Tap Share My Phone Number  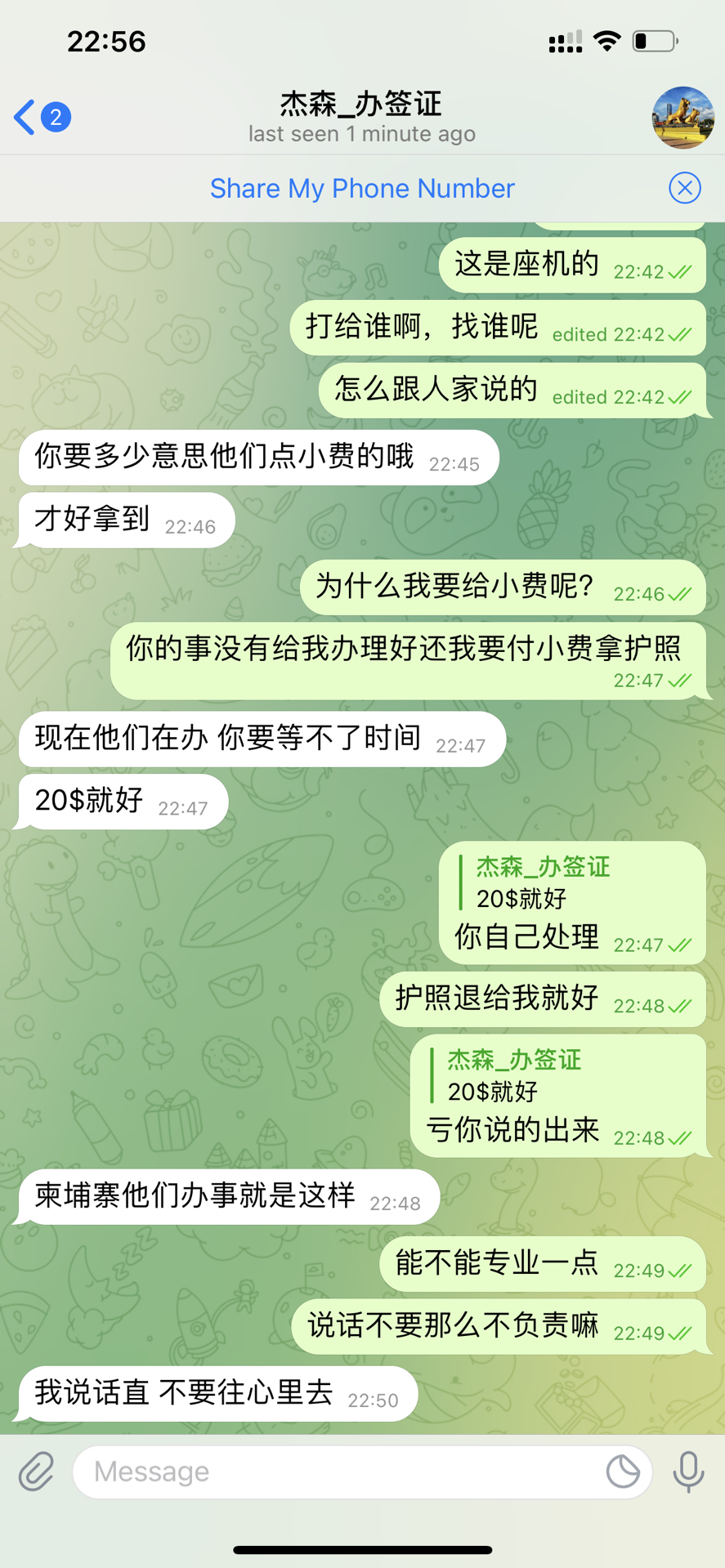coord(362,189)
